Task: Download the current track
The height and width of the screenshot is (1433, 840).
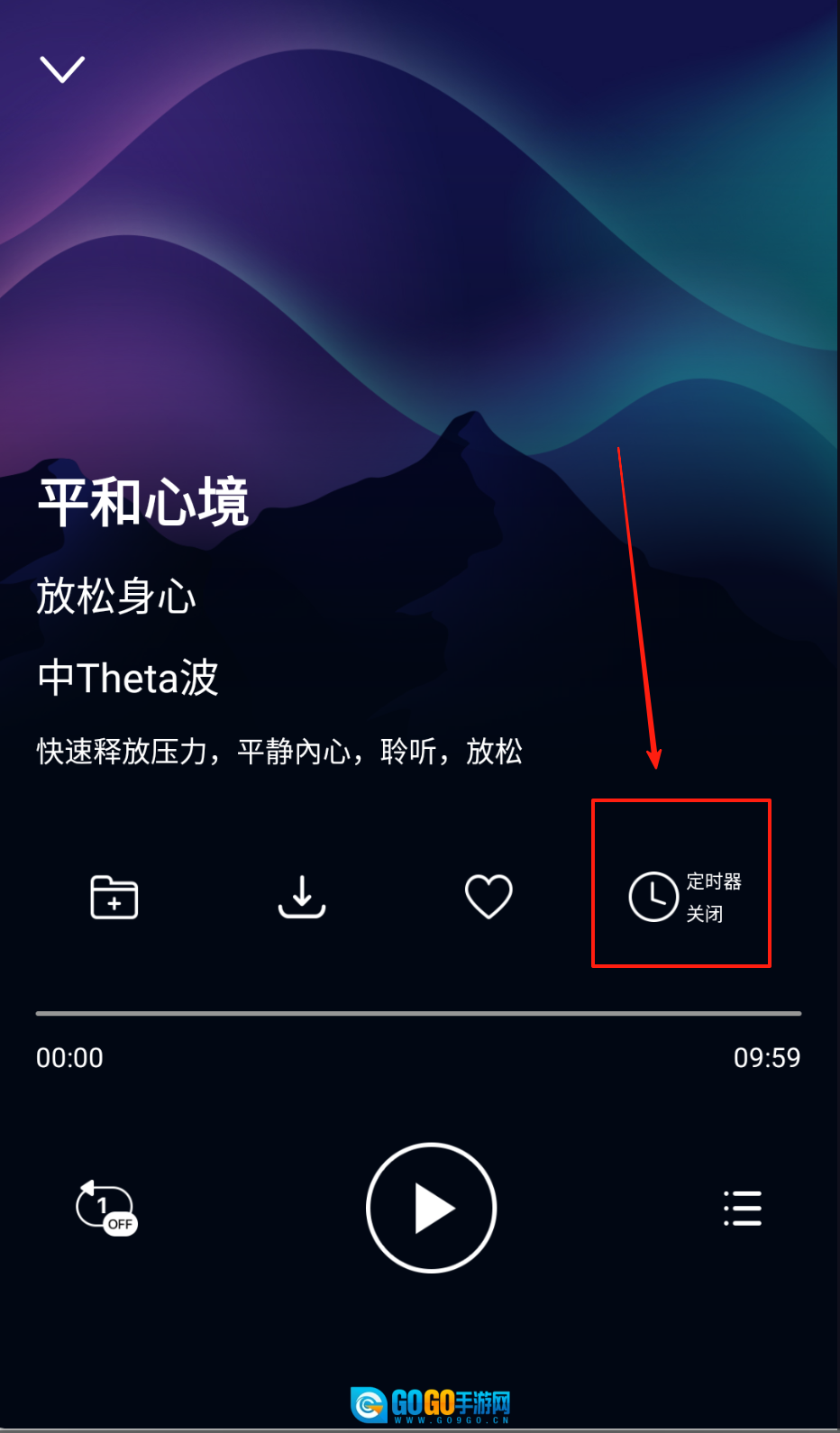Action: click(x=302, y=897)
